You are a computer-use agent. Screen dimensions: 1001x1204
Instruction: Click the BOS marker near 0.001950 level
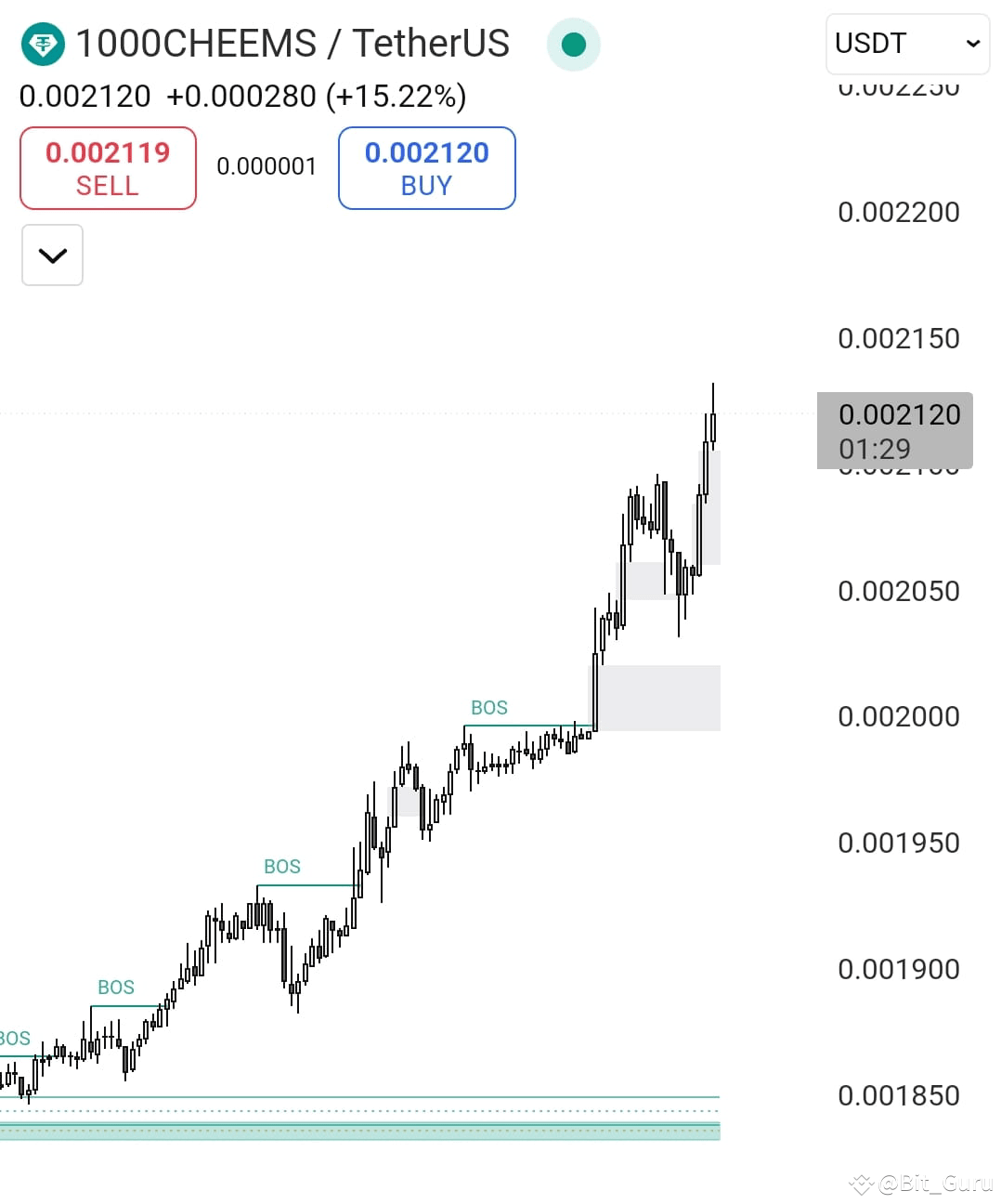click(x=280, y=866)
